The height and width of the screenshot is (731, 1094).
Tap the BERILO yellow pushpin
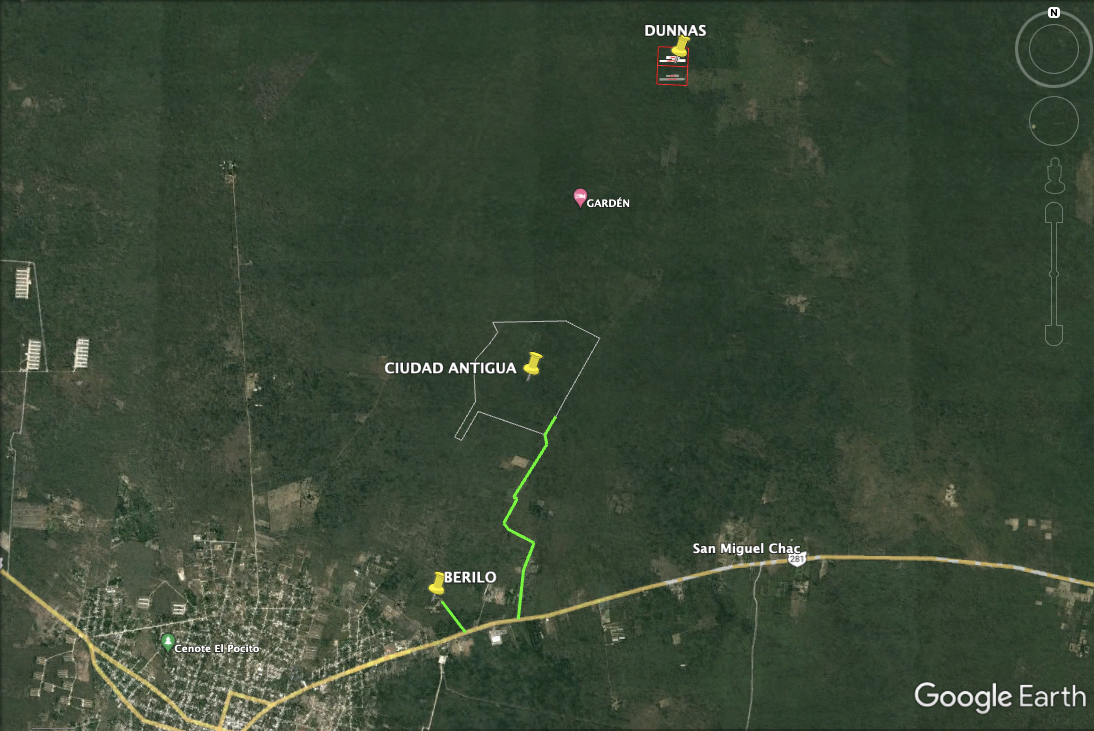[x=437, y=584]
